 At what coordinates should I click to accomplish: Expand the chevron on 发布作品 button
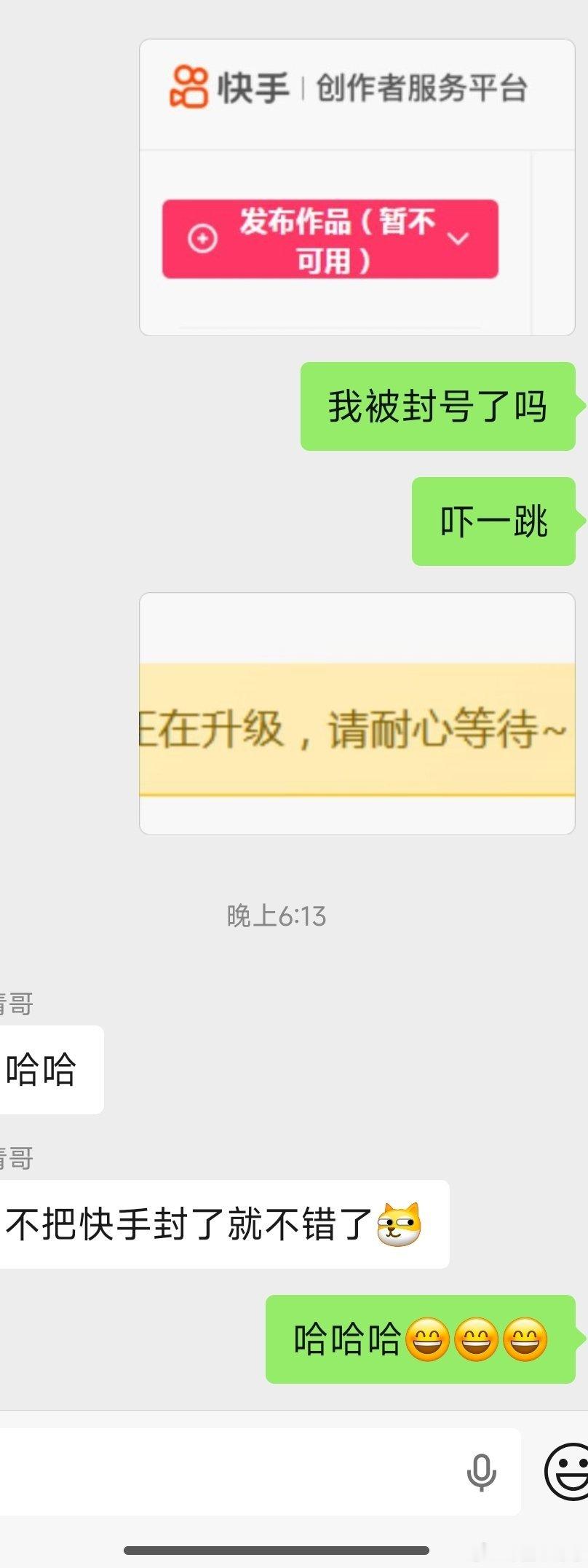pyautogui.click(x=458, y=238)
